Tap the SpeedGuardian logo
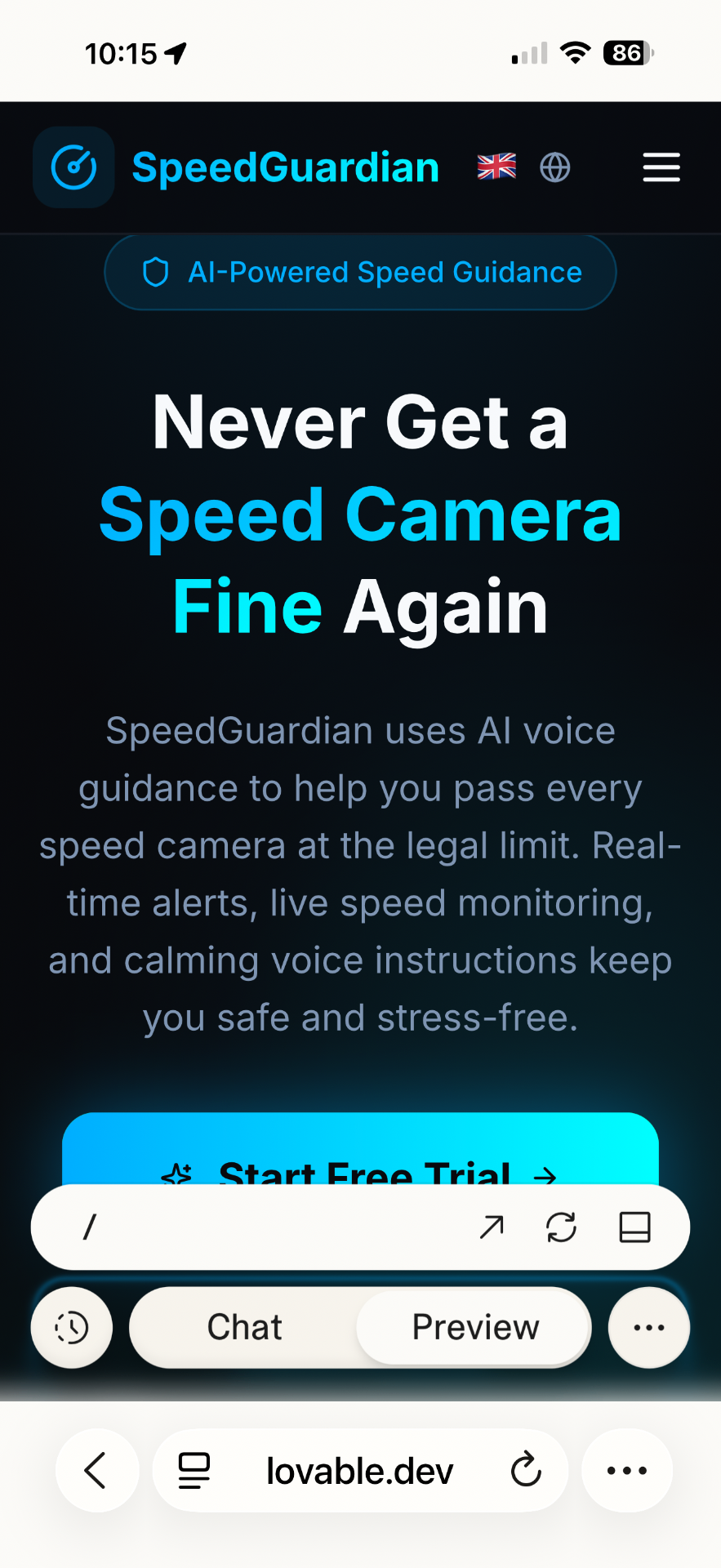 73,167
